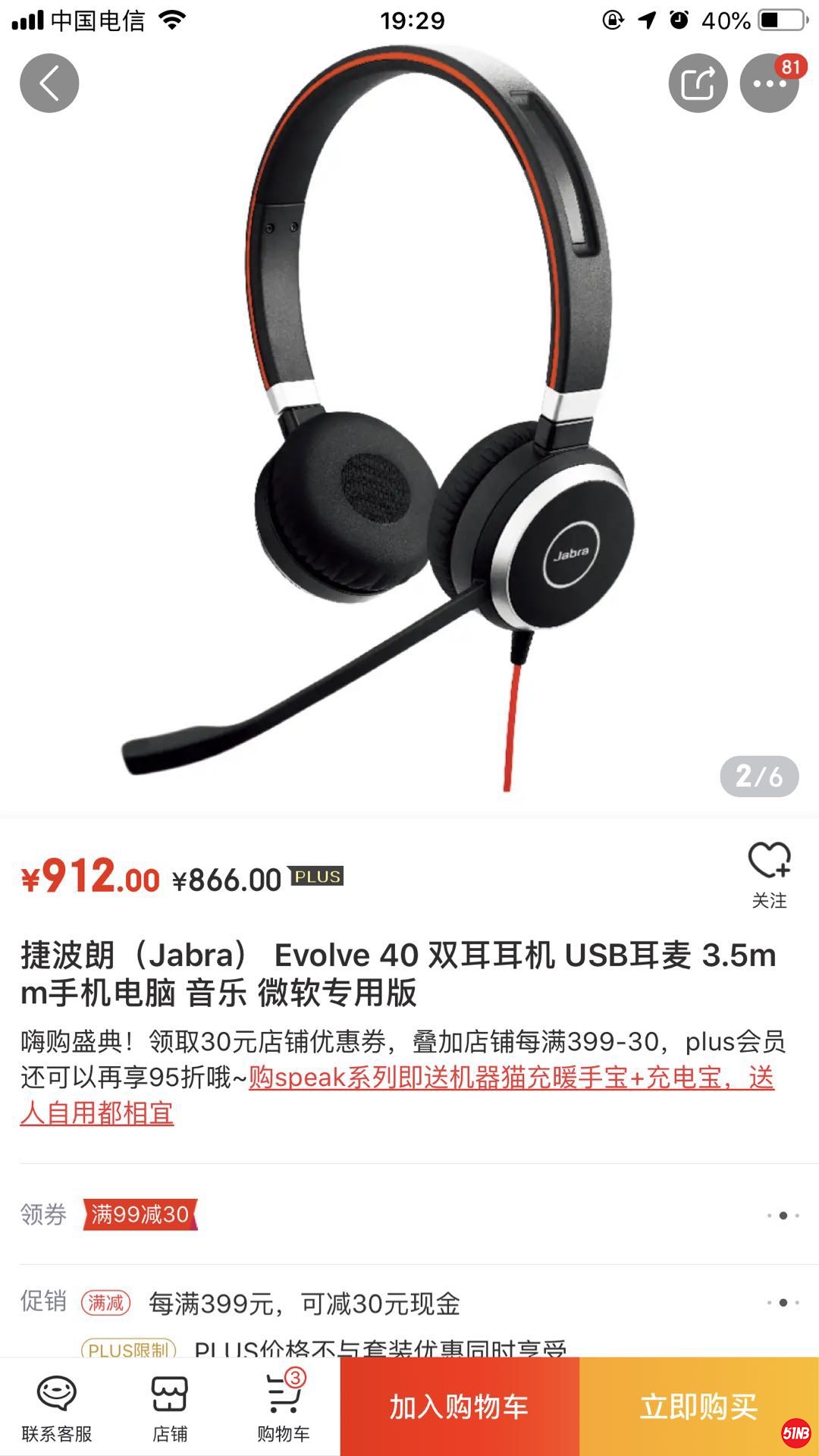
Task: Go back using the back arrow
Action: (49, 83)
